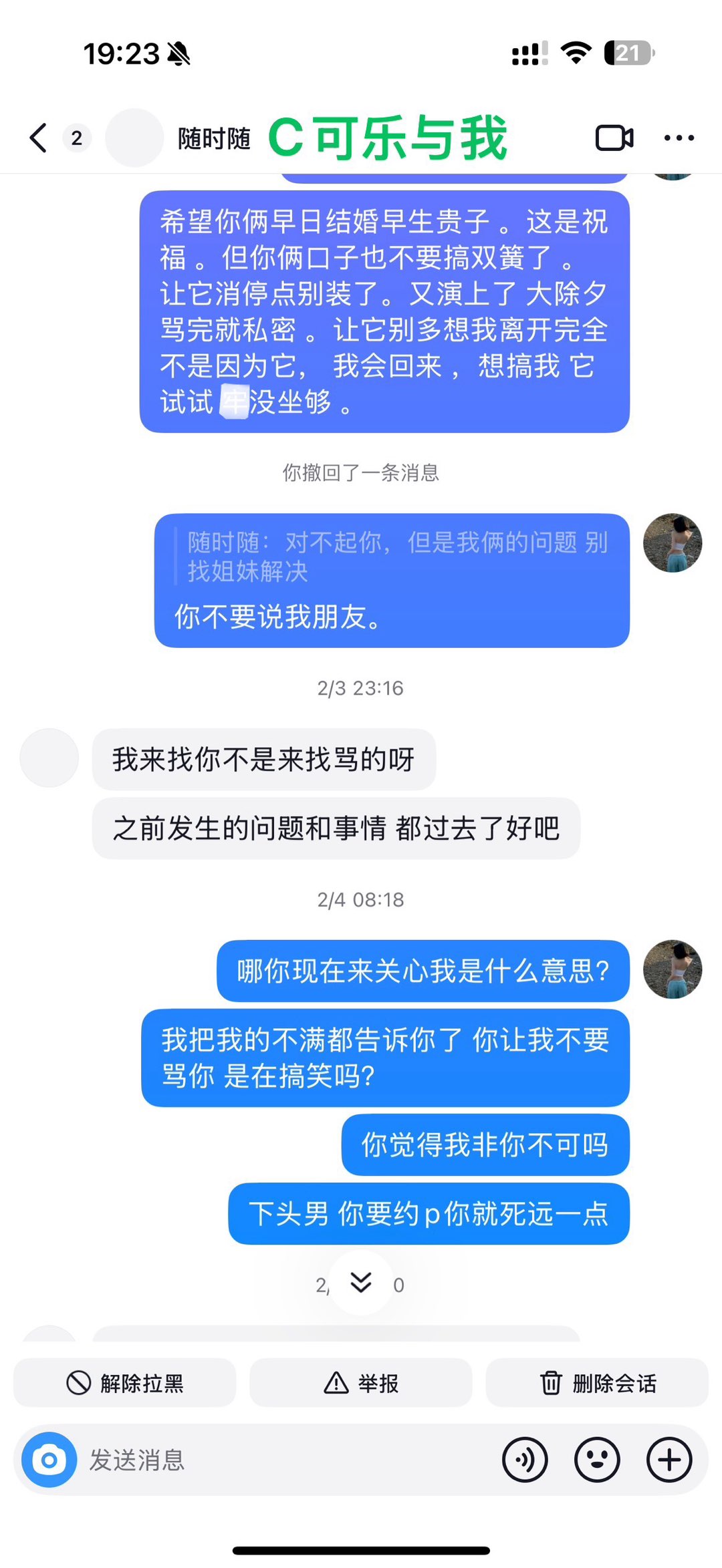Viewport: 722px width, 1568px height.
Task: Open avatar beside 哪你现在来关心我是什么意思
Action: click(672, 969)
